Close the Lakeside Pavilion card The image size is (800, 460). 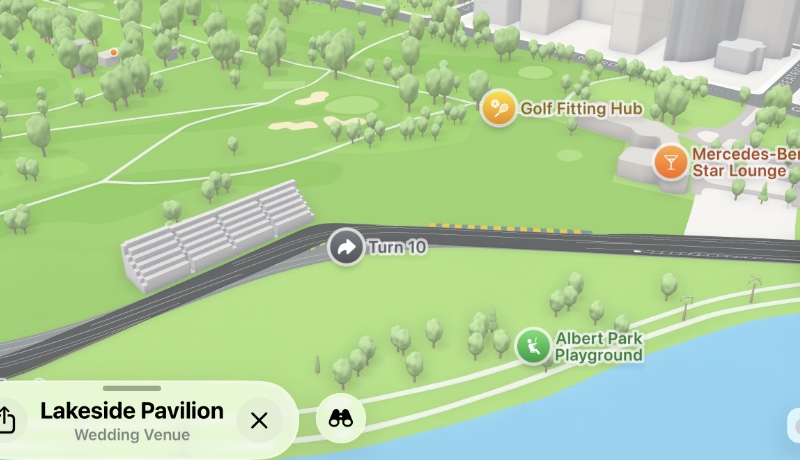click(259, 421)
